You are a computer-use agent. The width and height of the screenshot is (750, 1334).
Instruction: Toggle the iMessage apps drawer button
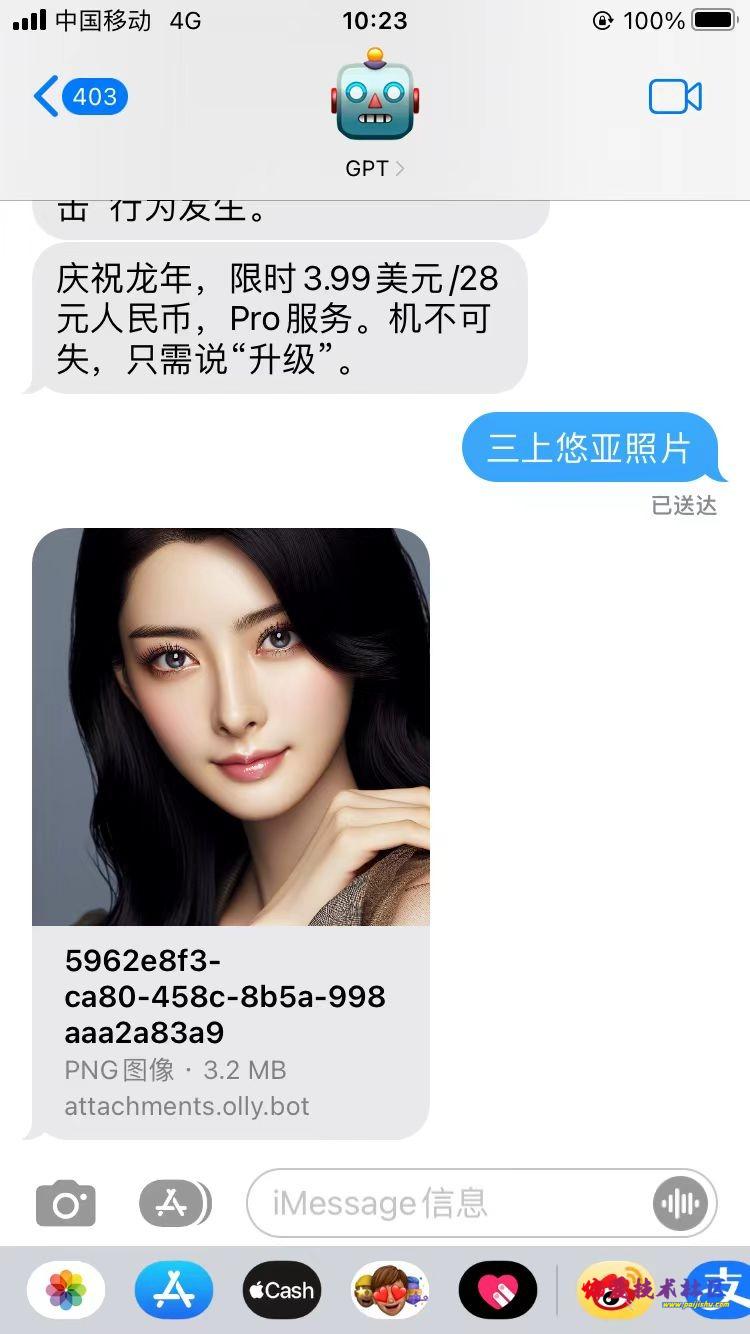(174, 1203)
